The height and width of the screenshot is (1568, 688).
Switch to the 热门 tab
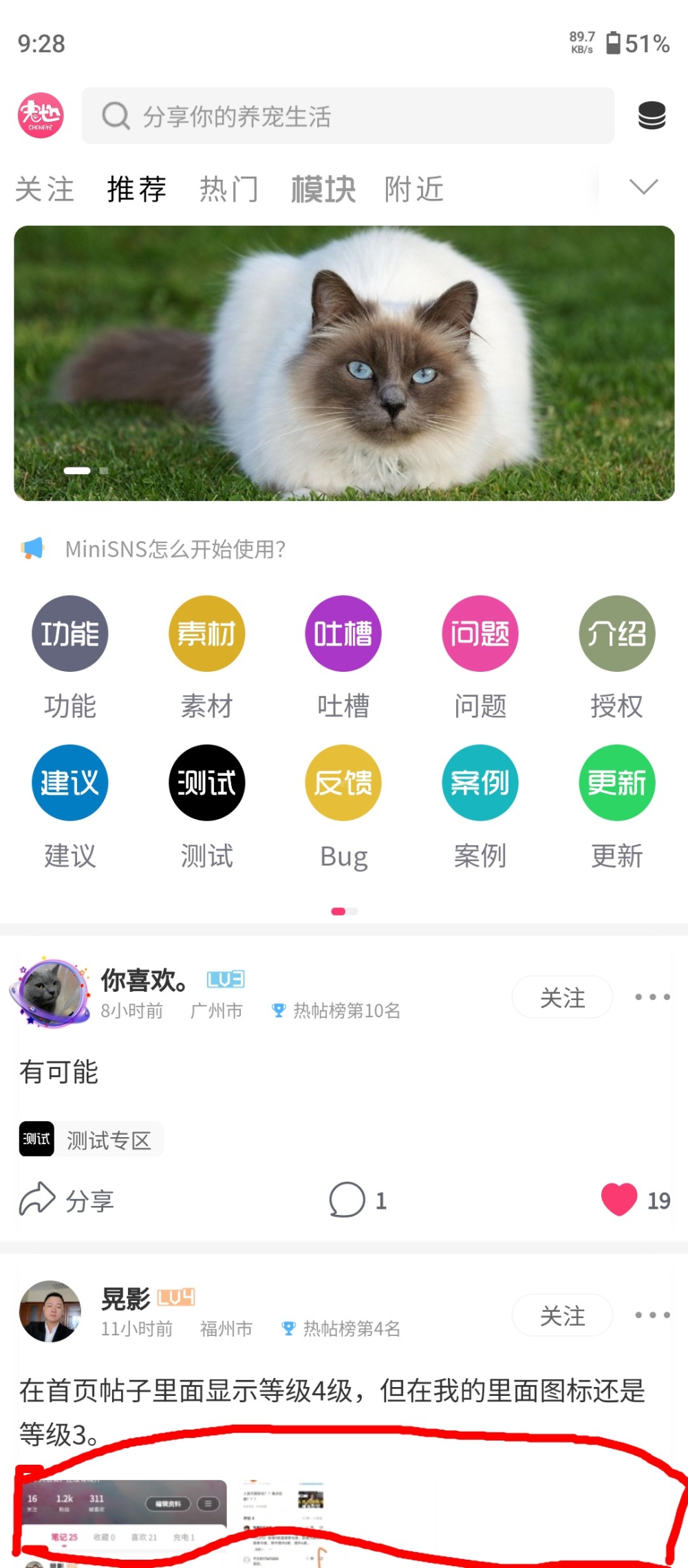click(228, 189)
